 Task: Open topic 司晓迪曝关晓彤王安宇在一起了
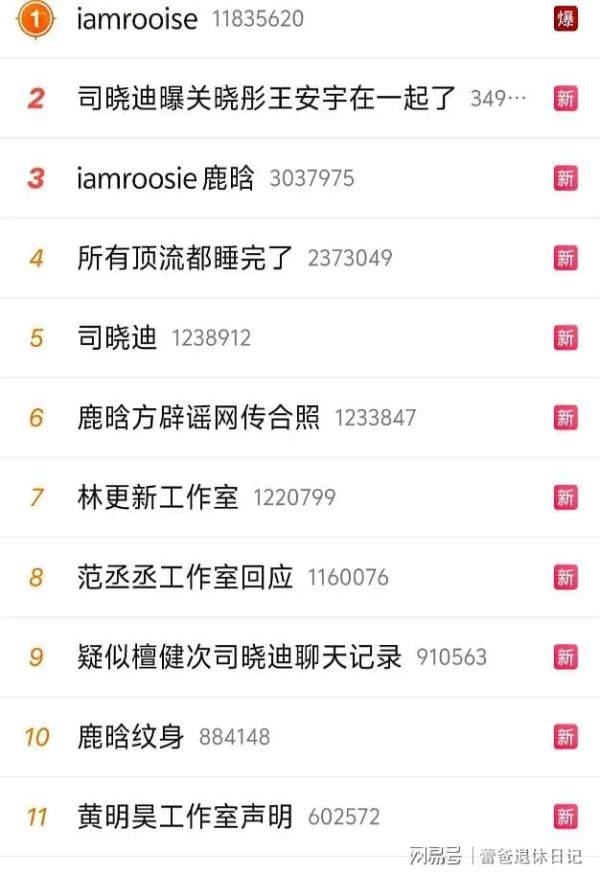[x=266, y=98]
